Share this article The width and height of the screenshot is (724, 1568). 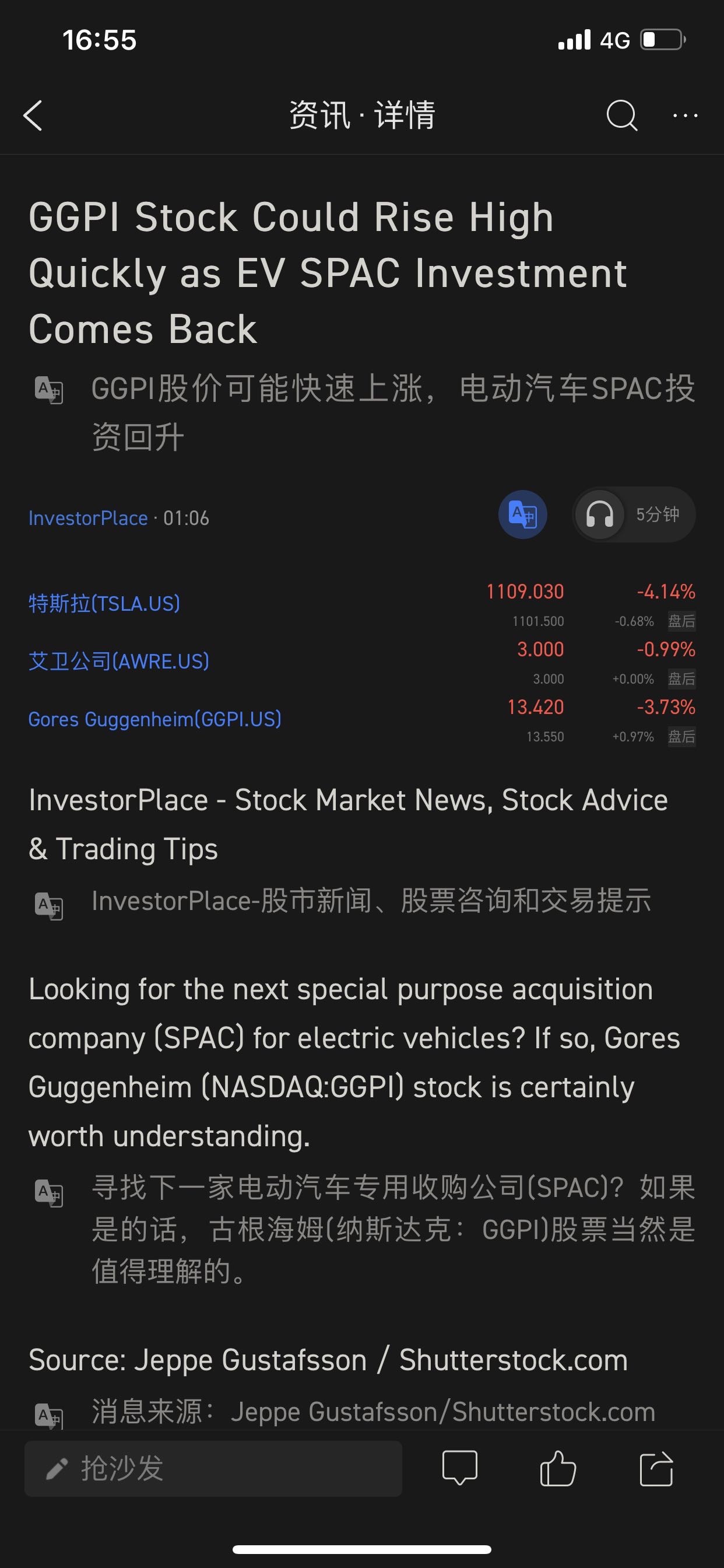pyautogui.click(x=656, y=1468)
